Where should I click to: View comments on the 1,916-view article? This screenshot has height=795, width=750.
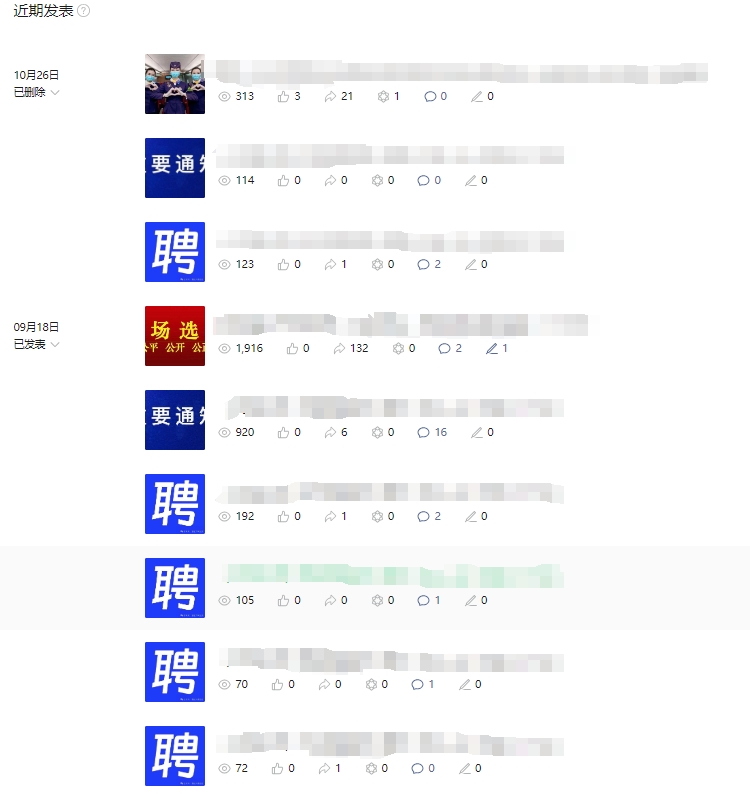pos(450,348)
